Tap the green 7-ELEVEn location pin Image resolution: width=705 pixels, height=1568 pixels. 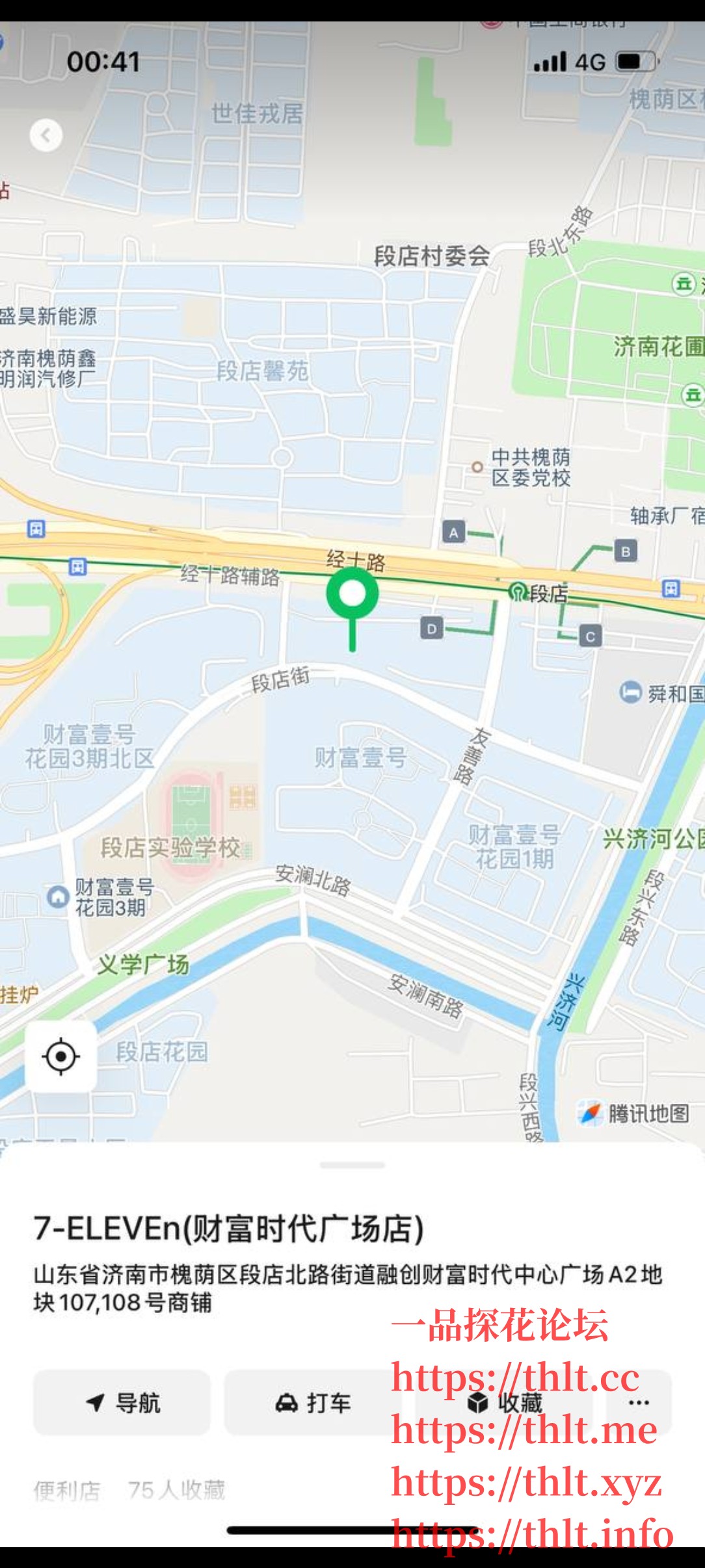point(352,594)
